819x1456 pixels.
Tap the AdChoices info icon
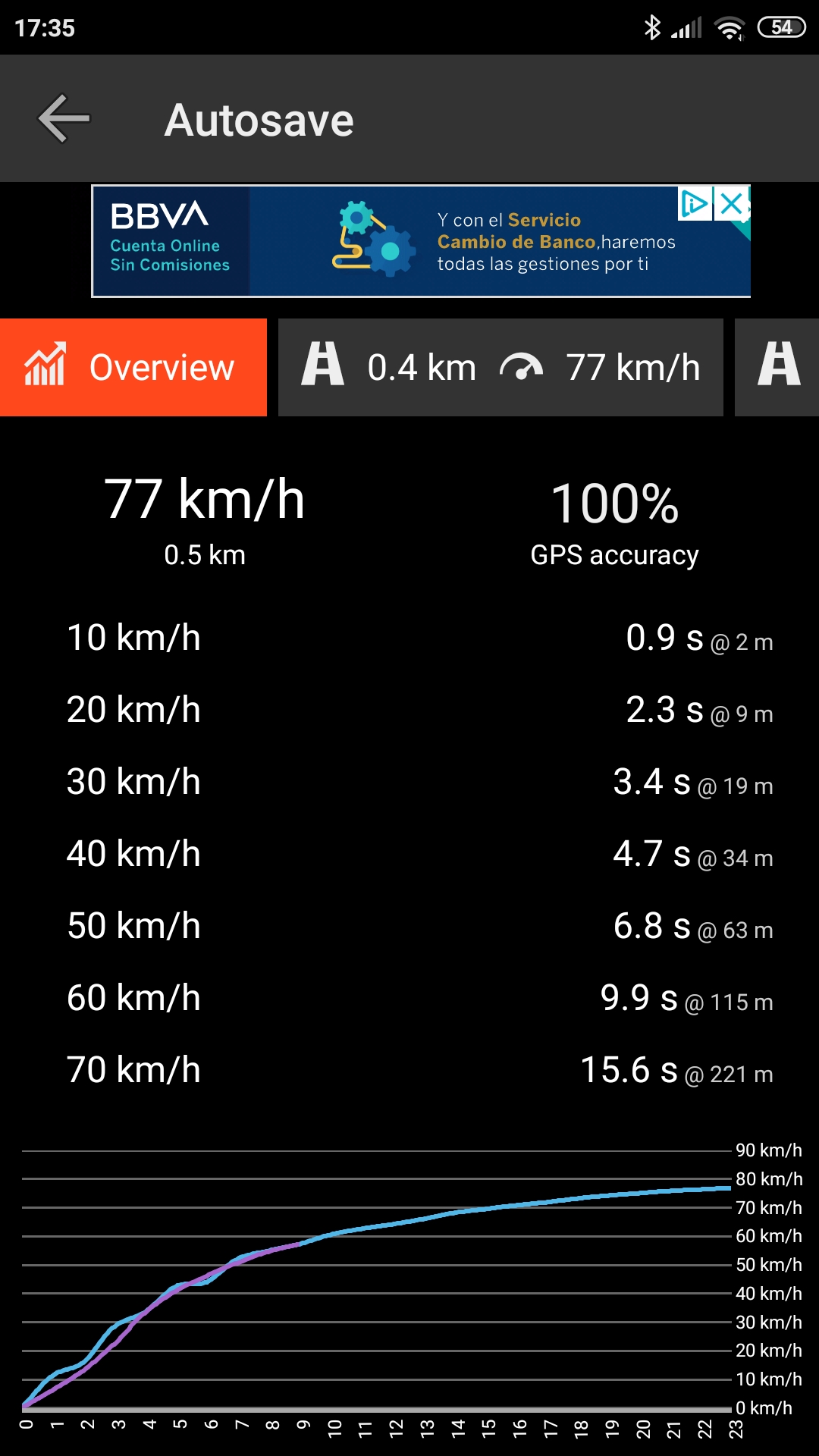[695, 204]
